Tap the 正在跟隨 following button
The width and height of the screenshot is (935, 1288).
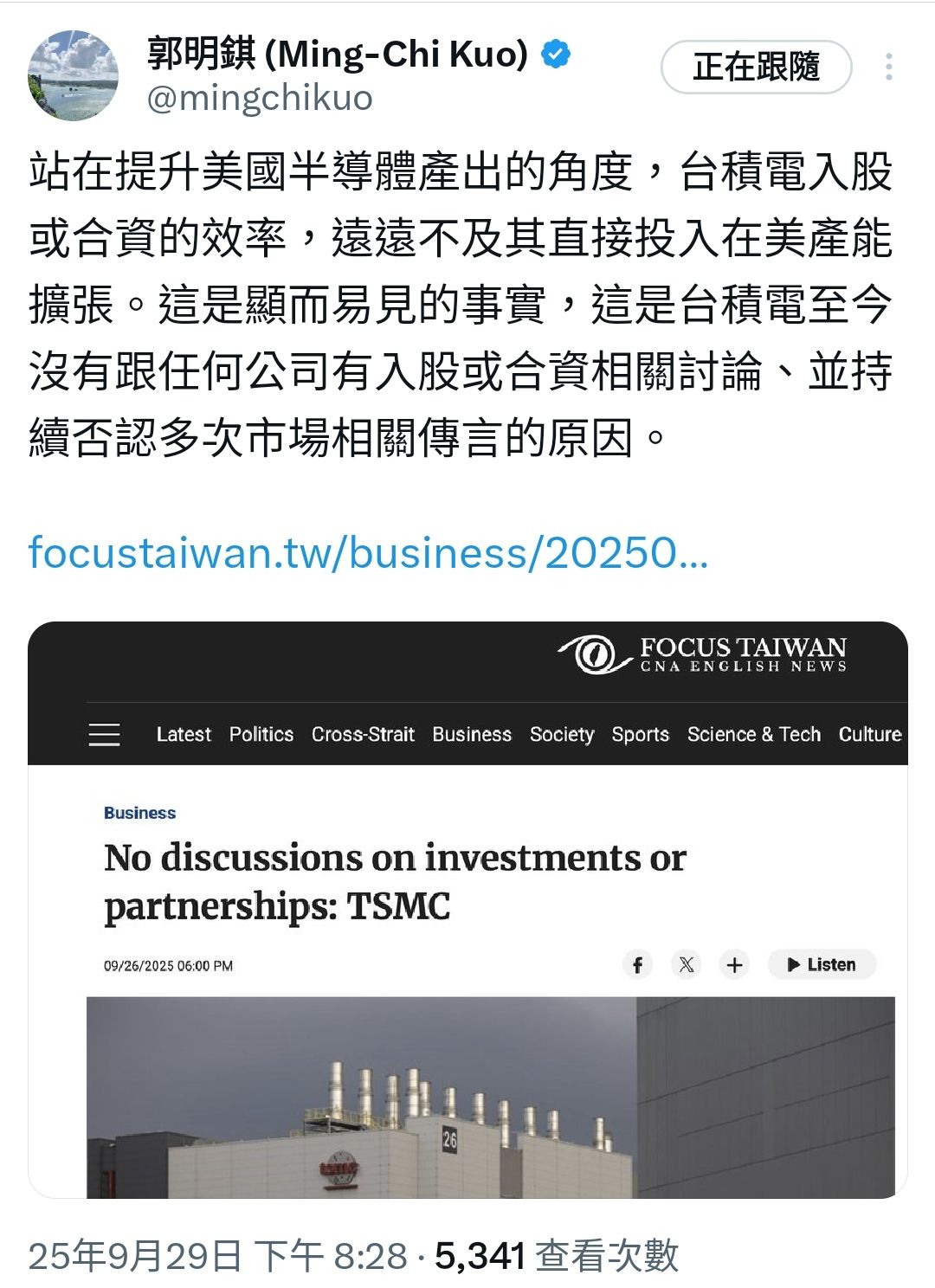[x=756, y=67]
